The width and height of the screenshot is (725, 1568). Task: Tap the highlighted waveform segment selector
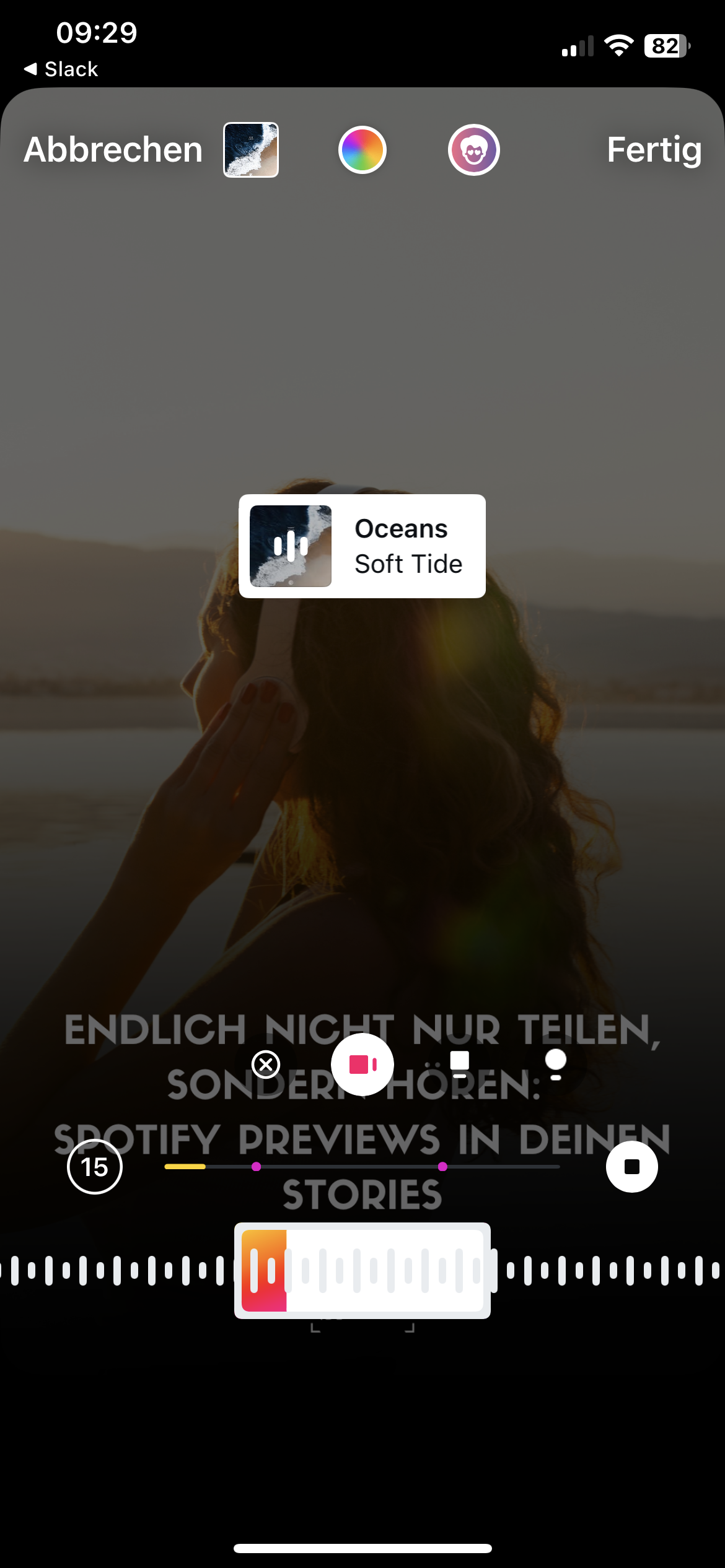click(362, 1271)
